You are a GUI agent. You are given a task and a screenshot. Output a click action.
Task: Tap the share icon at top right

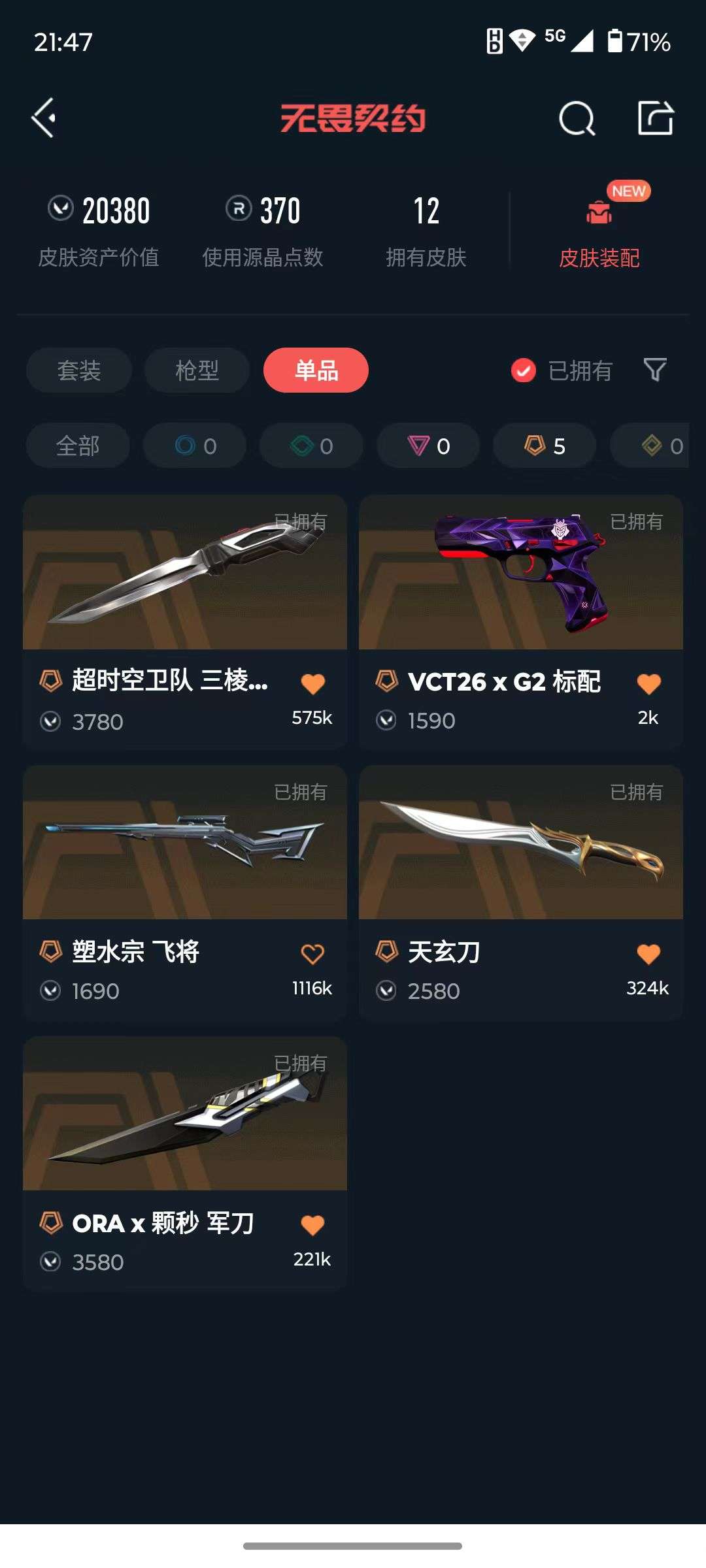pyautogui.click(x=655, y=116)
